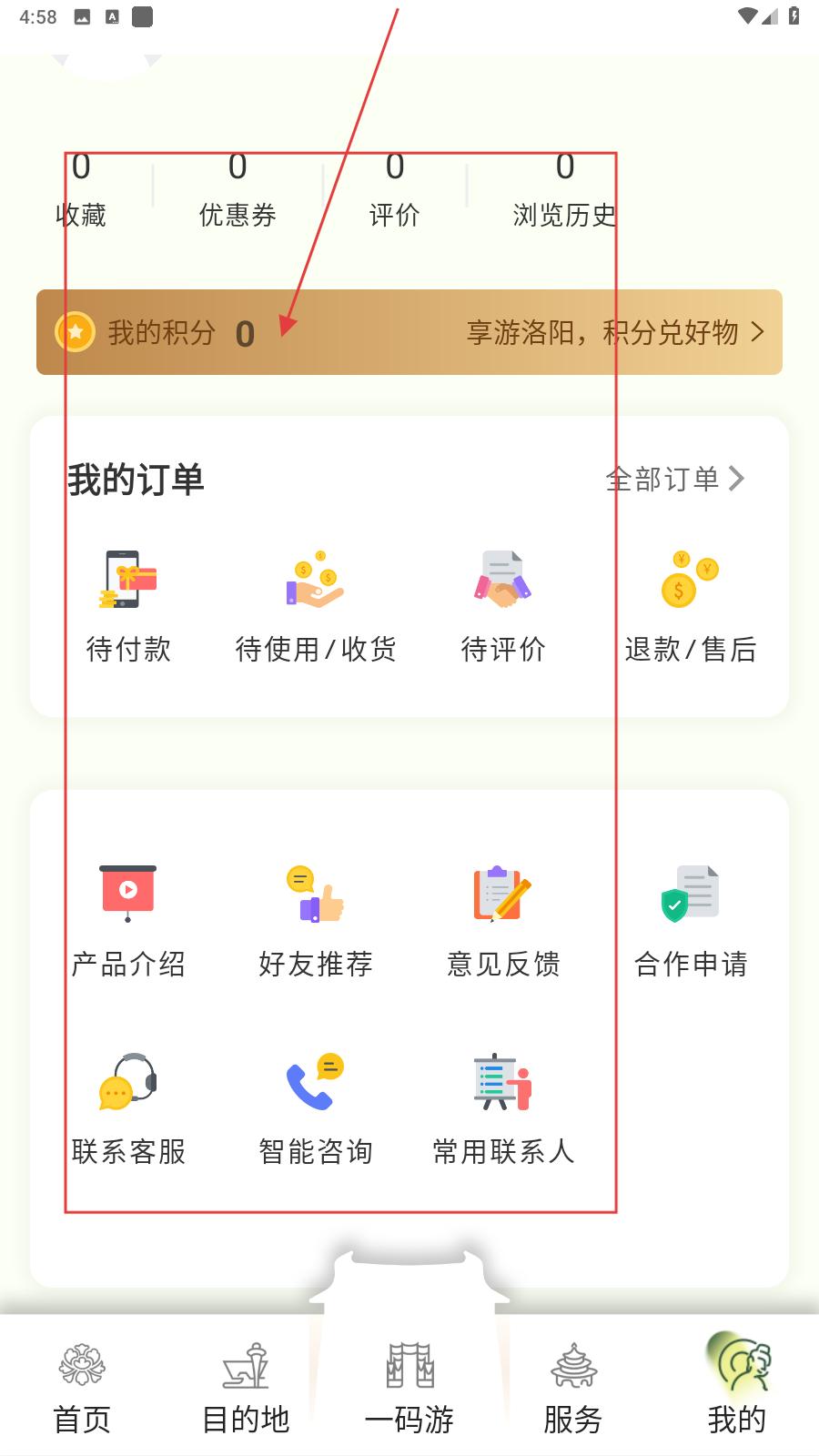The width and height of the screenshot is (819, 1456).
Task: Go to the 服务 services tab
Action: [x=573, y=1388]
